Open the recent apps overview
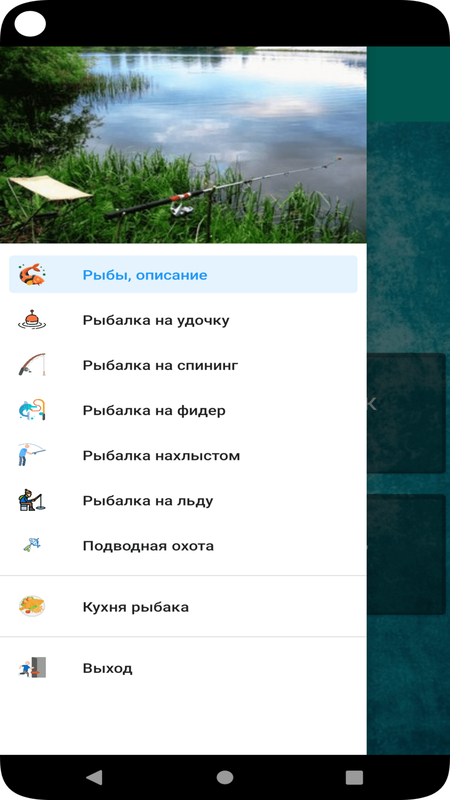This screenshot has height=800, width=450. pyautogui.click(x=354, y=777)
